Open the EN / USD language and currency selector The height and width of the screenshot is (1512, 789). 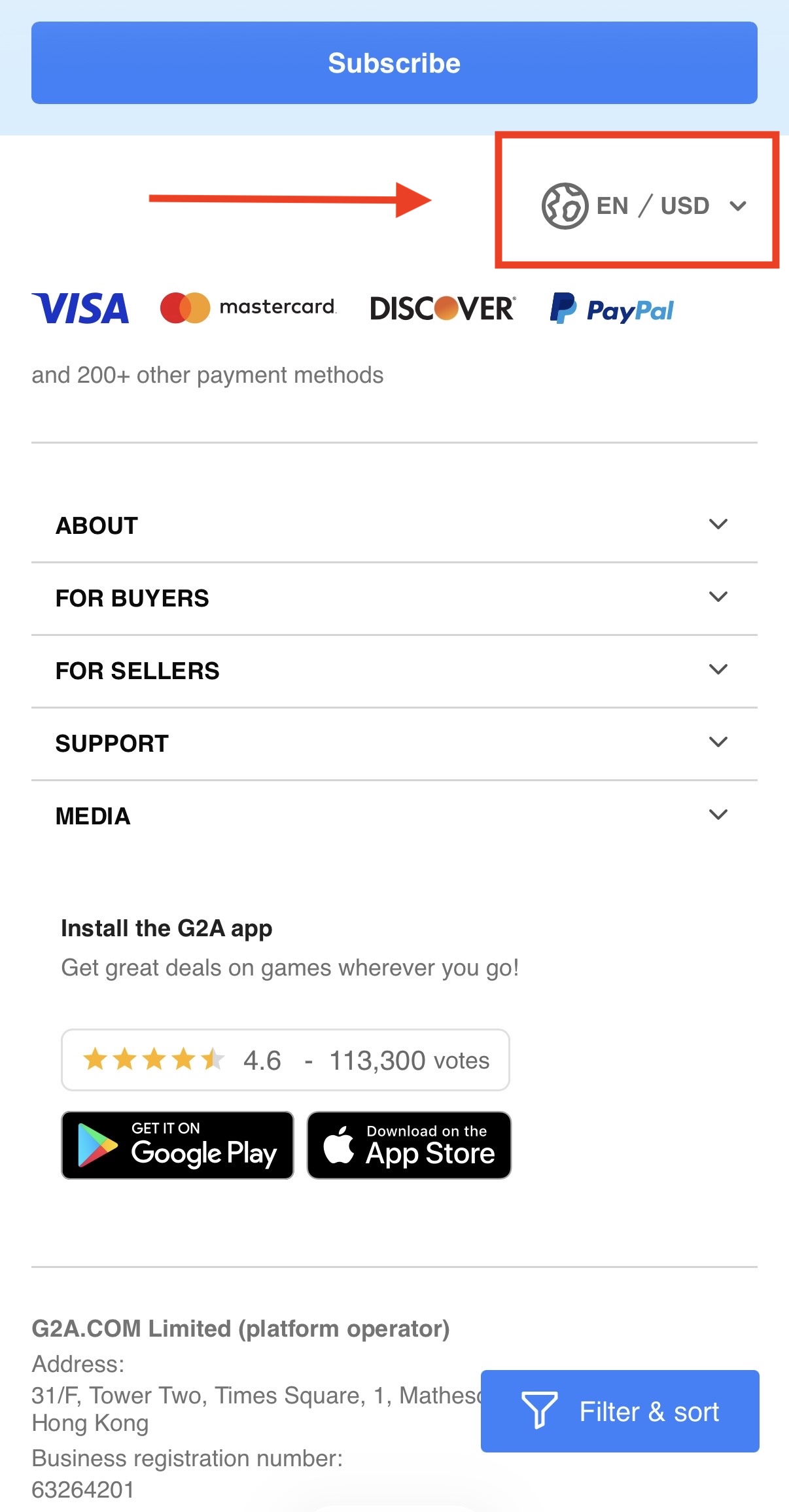click(x=644, y=205)
